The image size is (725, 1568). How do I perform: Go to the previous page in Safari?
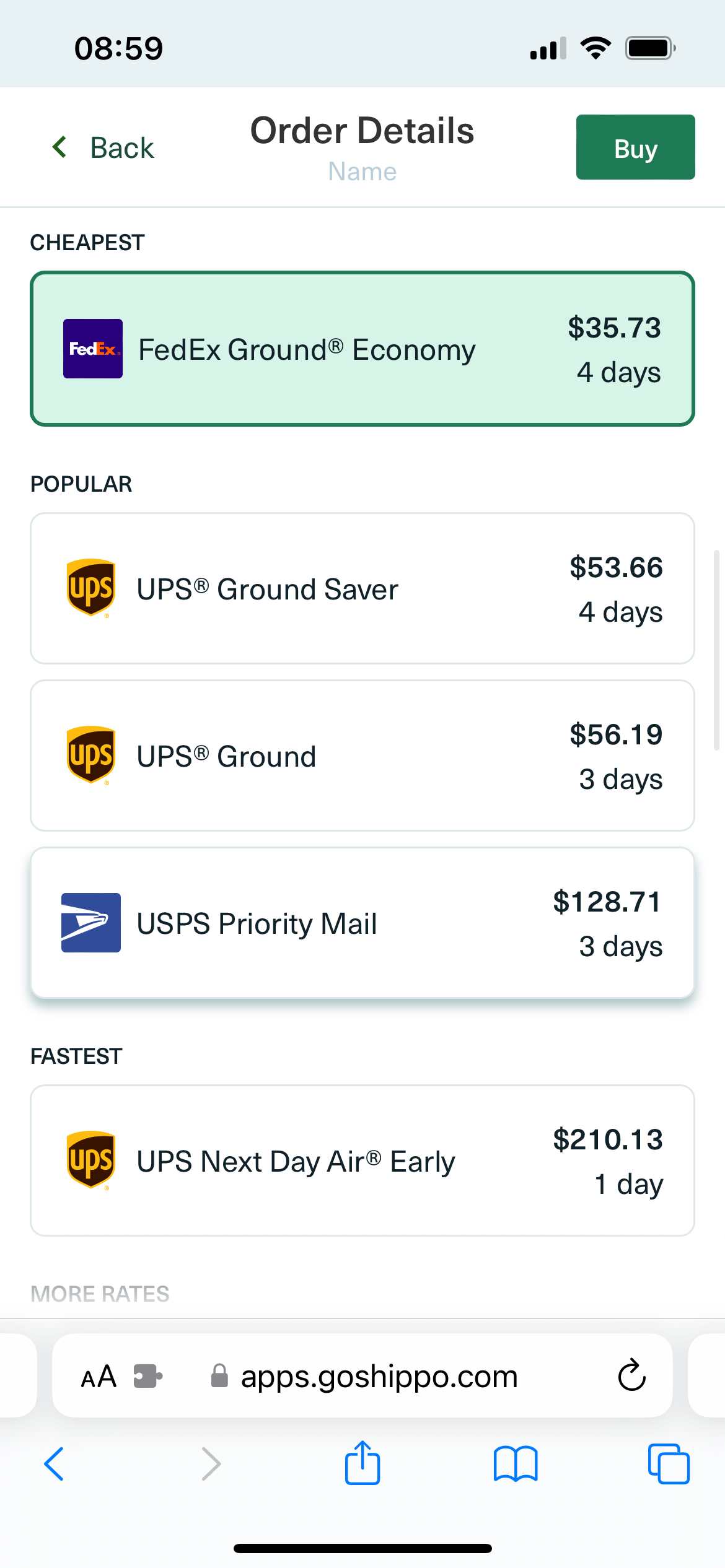click(x=55, y=1464)
